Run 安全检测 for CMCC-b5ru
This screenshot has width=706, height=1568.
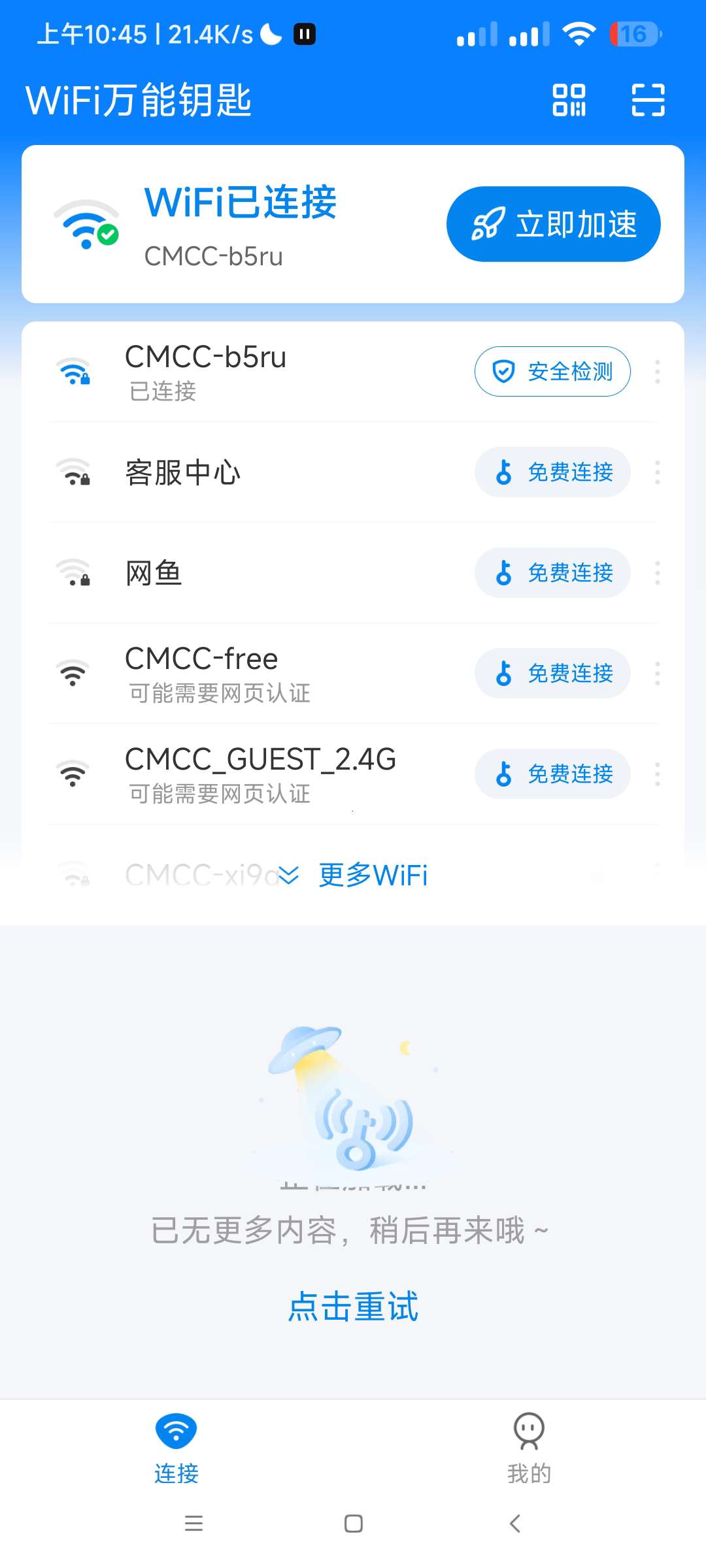[552, 372]
